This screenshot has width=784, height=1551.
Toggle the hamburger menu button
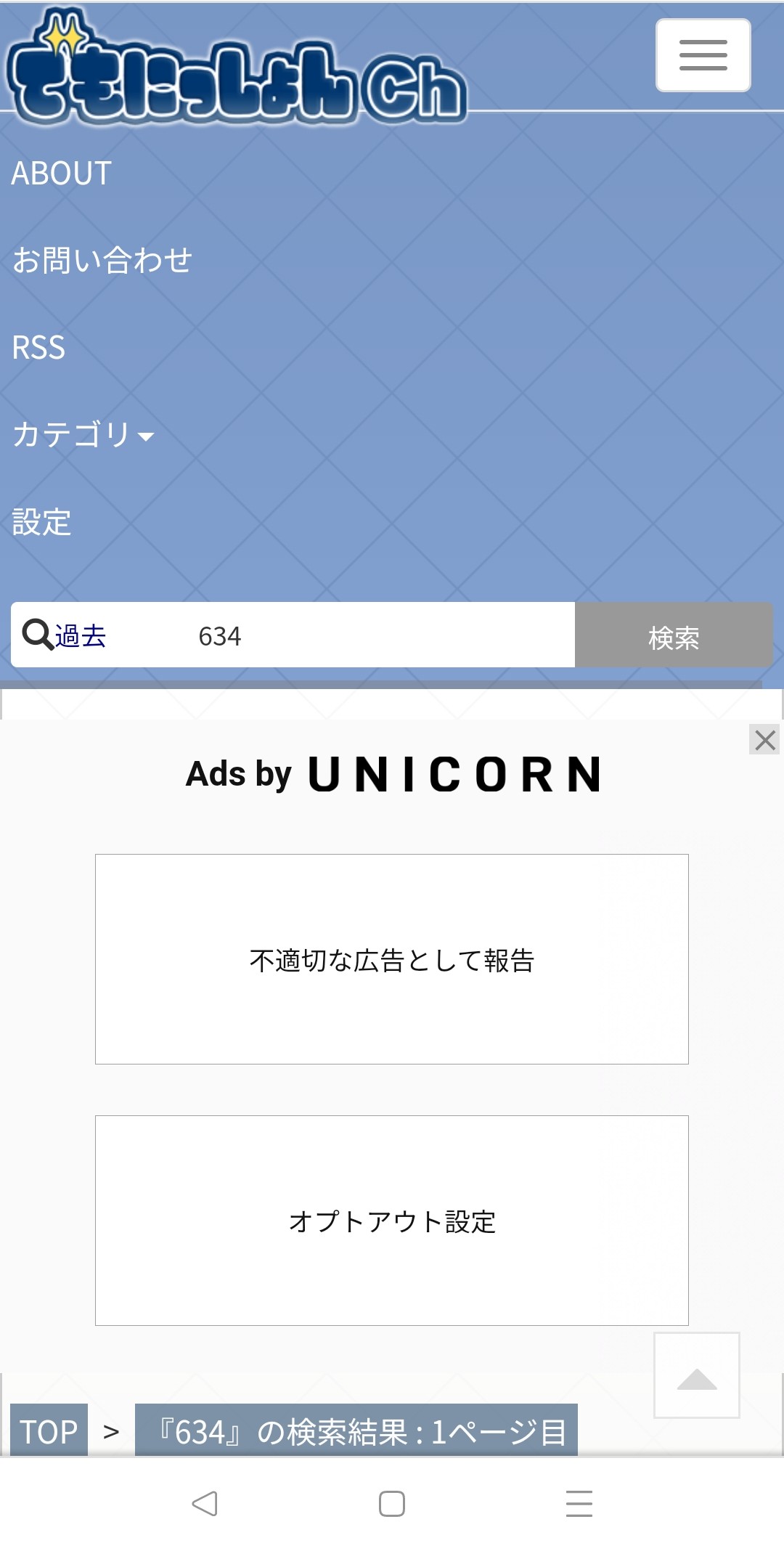[x=703, y=55]
